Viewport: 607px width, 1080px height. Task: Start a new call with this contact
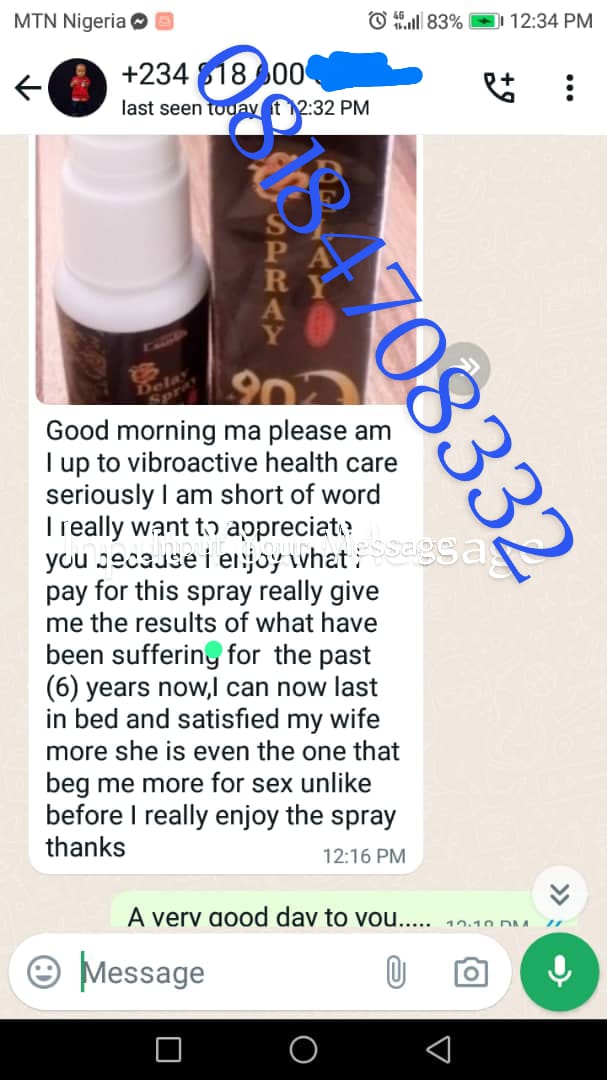(x=498, y=88)
